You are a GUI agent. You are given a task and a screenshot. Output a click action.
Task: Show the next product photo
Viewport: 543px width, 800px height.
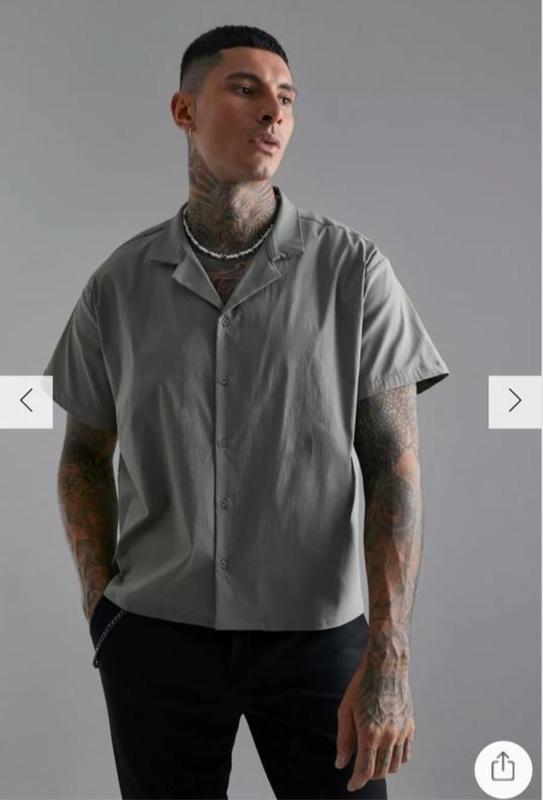click(515, 402)
